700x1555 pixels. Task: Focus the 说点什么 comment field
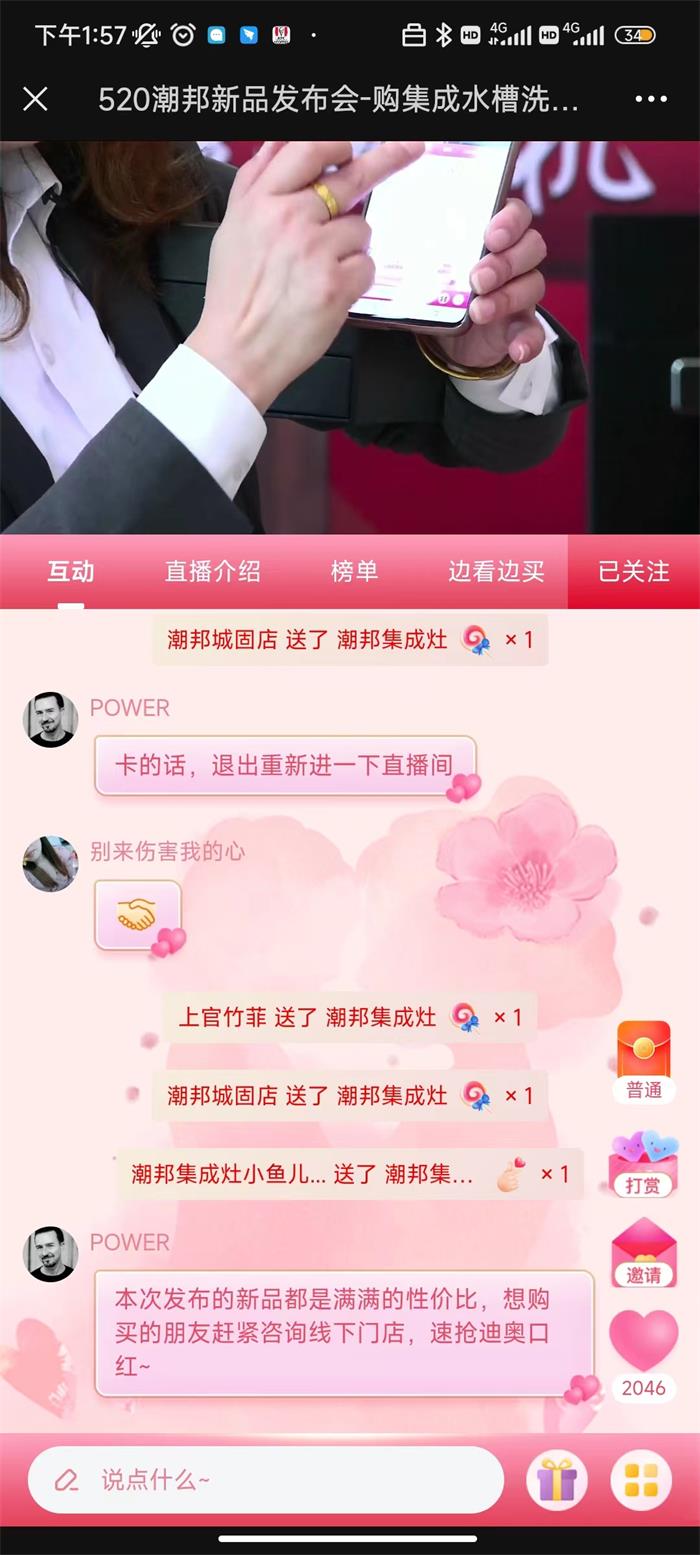[x=265, y=1479]
